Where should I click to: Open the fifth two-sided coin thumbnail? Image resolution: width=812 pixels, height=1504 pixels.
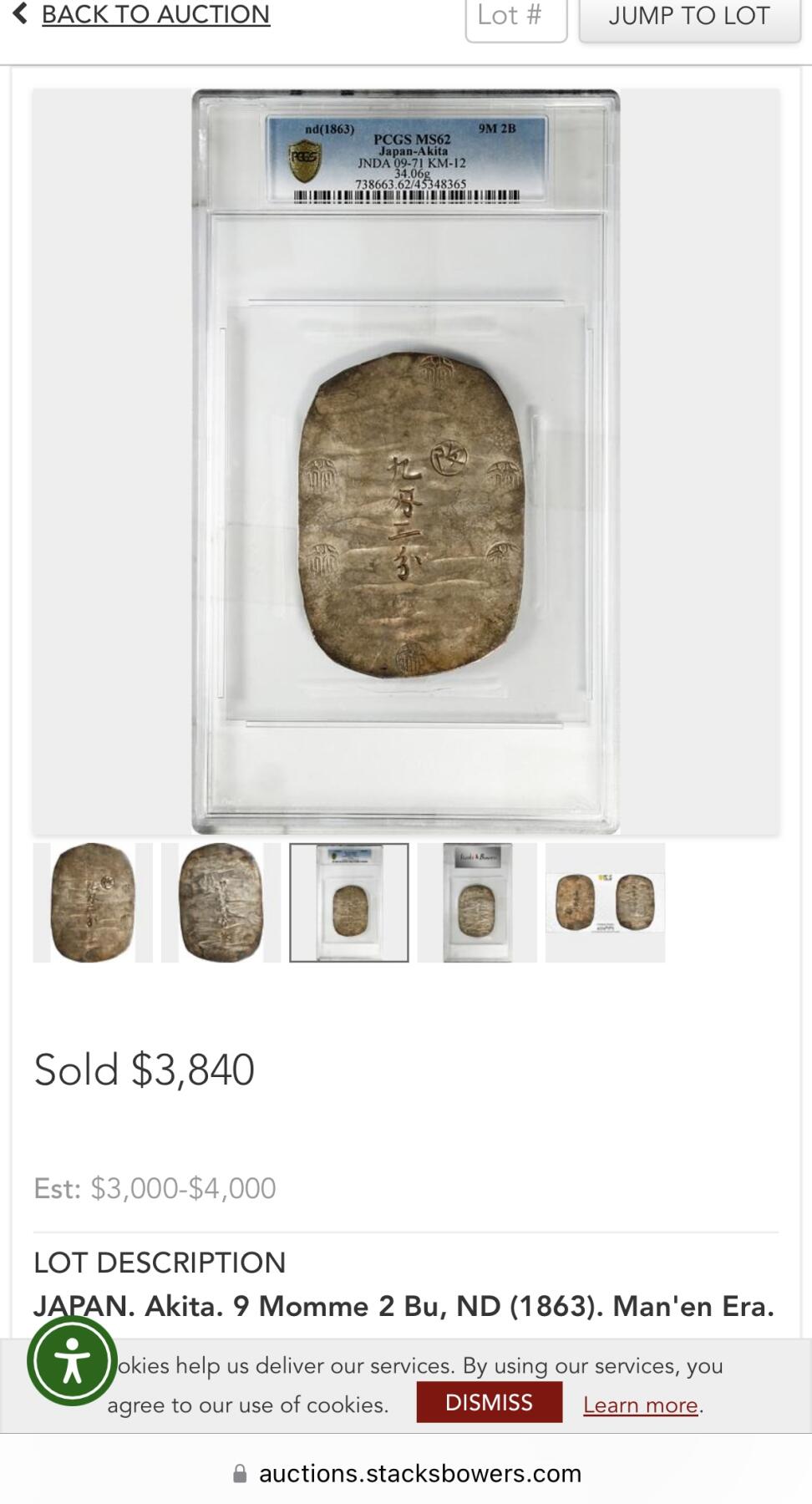[x=605, y=902]
